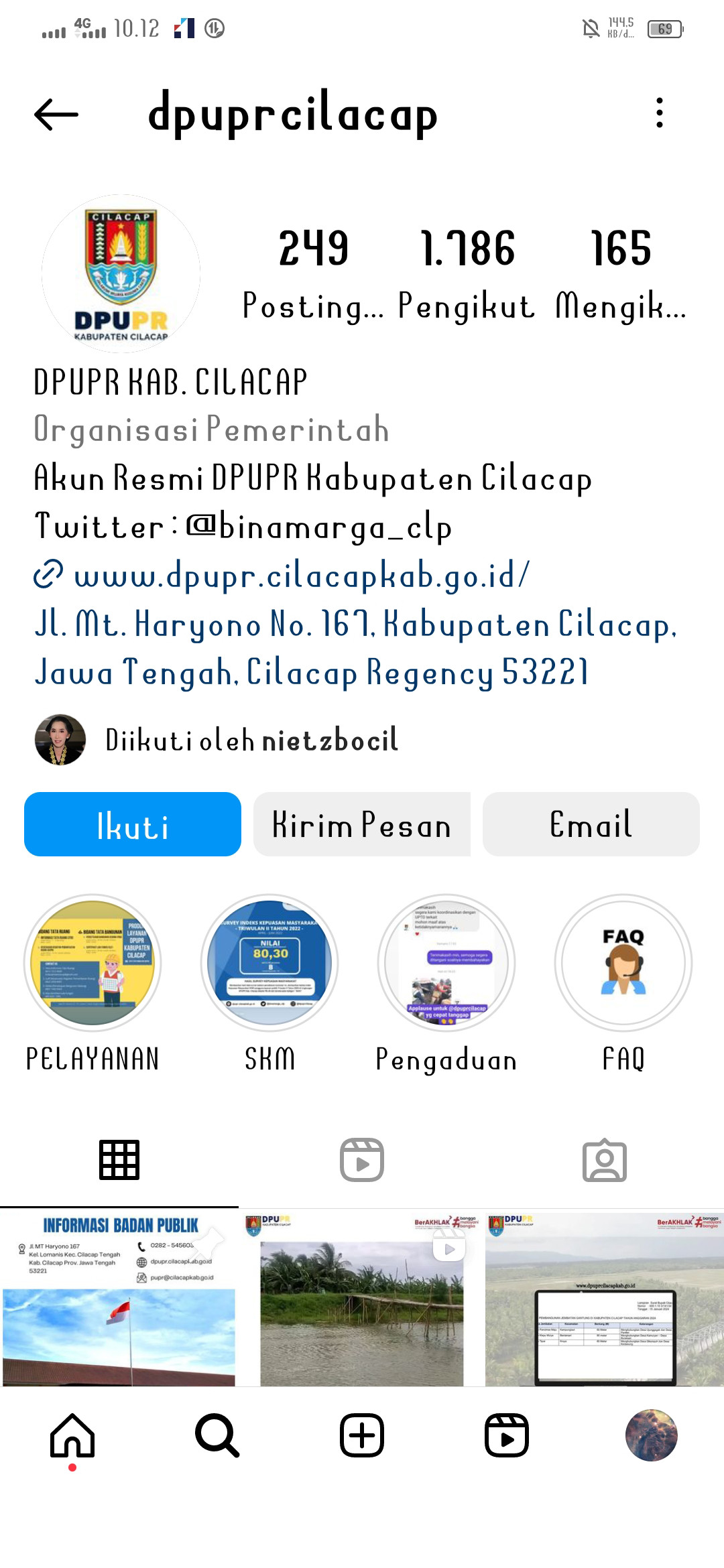Create a new post with plus icon
This screenshot has height=1568, width=724.
click(x=362, y=1436)
